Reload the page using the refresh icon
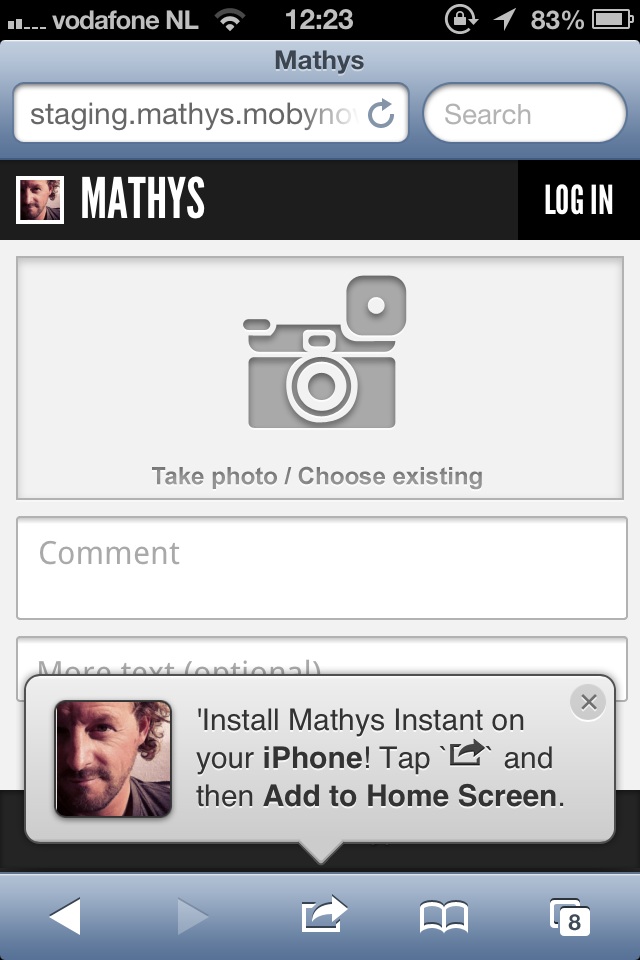This screenshot has height=960, width=640. tap(381, 115)
